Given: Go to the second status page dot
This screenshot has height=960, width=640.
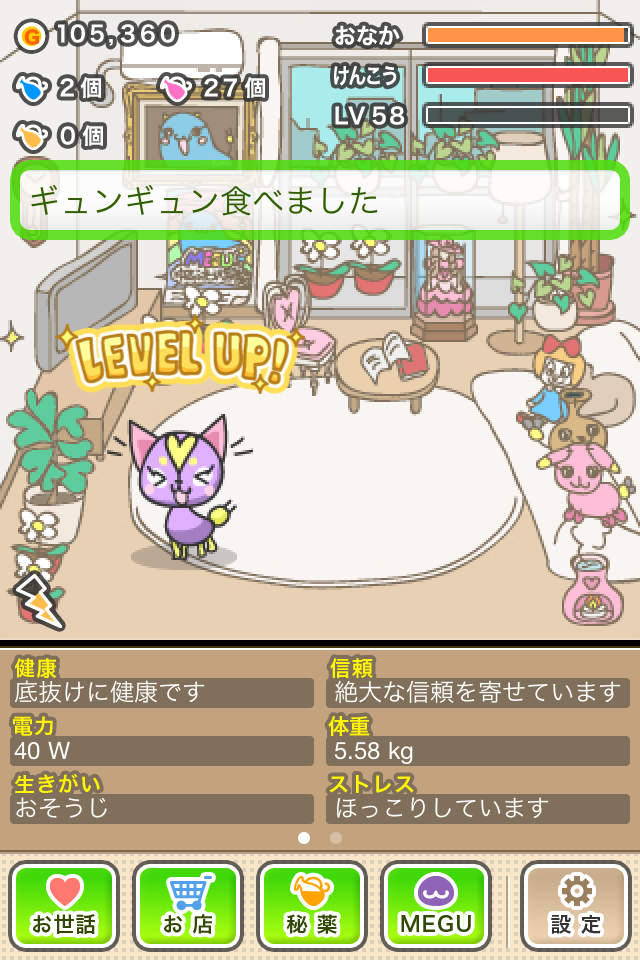Looking at the screenshot, I should click(x=336, y=838).
